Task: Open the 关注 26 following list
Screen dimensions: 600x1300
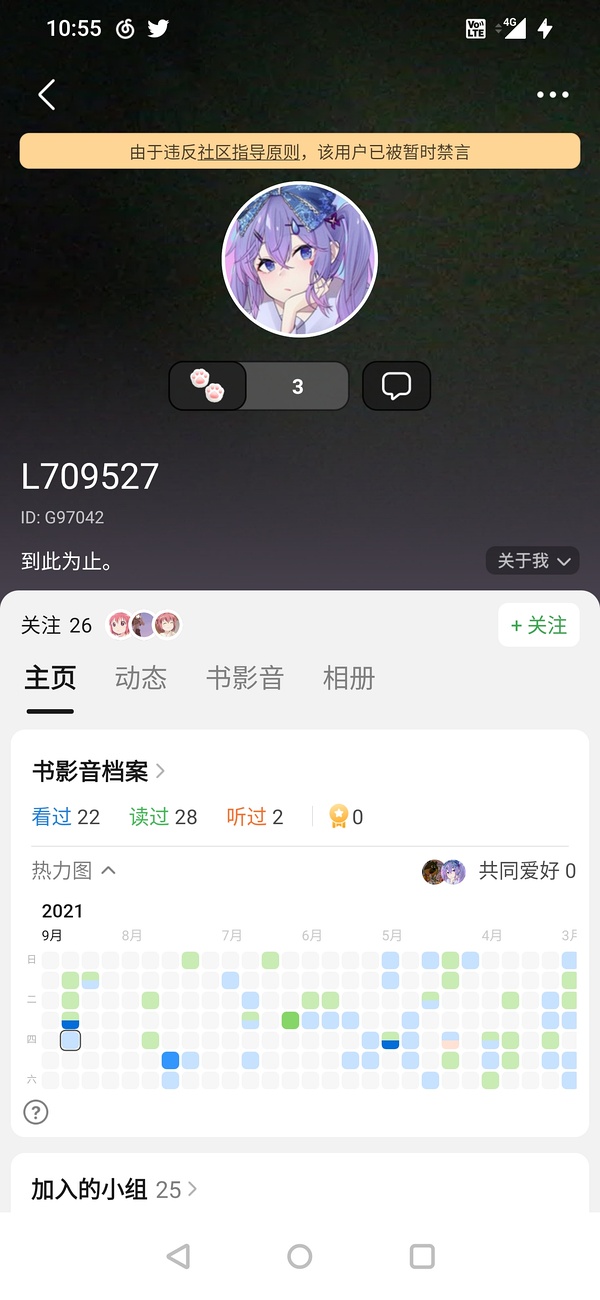Action: (x=57, y=626)
